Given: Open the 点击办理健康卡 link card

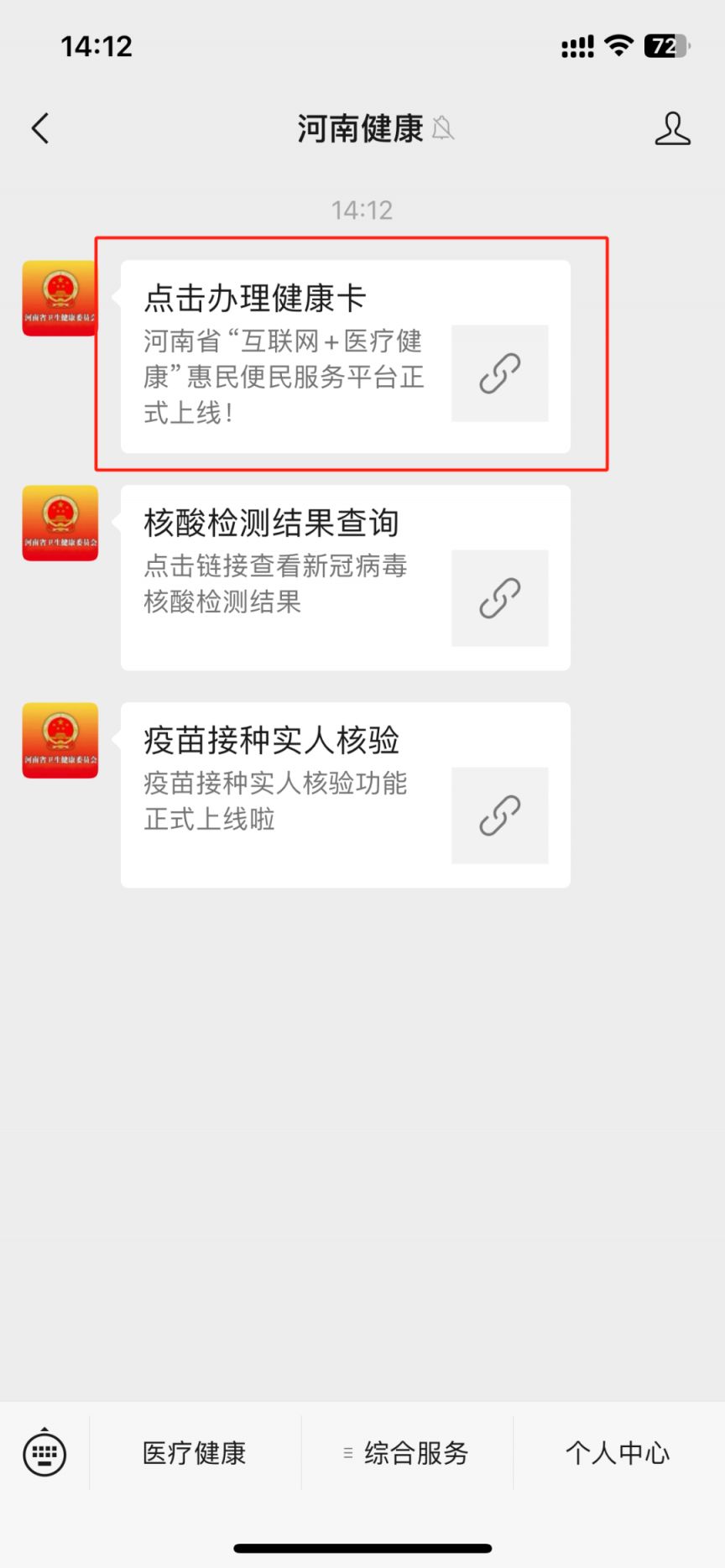Looking at the screenshot, I should pos(345,357).
